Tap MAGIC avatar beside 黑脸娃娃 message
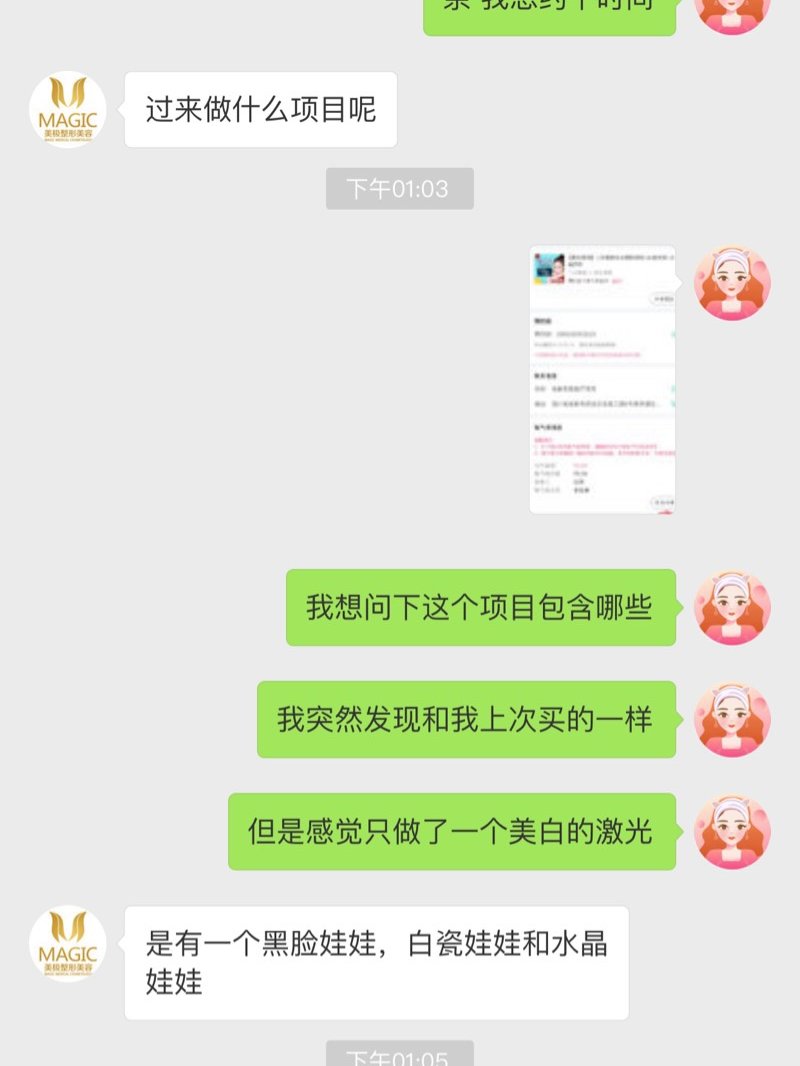This screenshot has height=1066, width=800. coord(68,943)
